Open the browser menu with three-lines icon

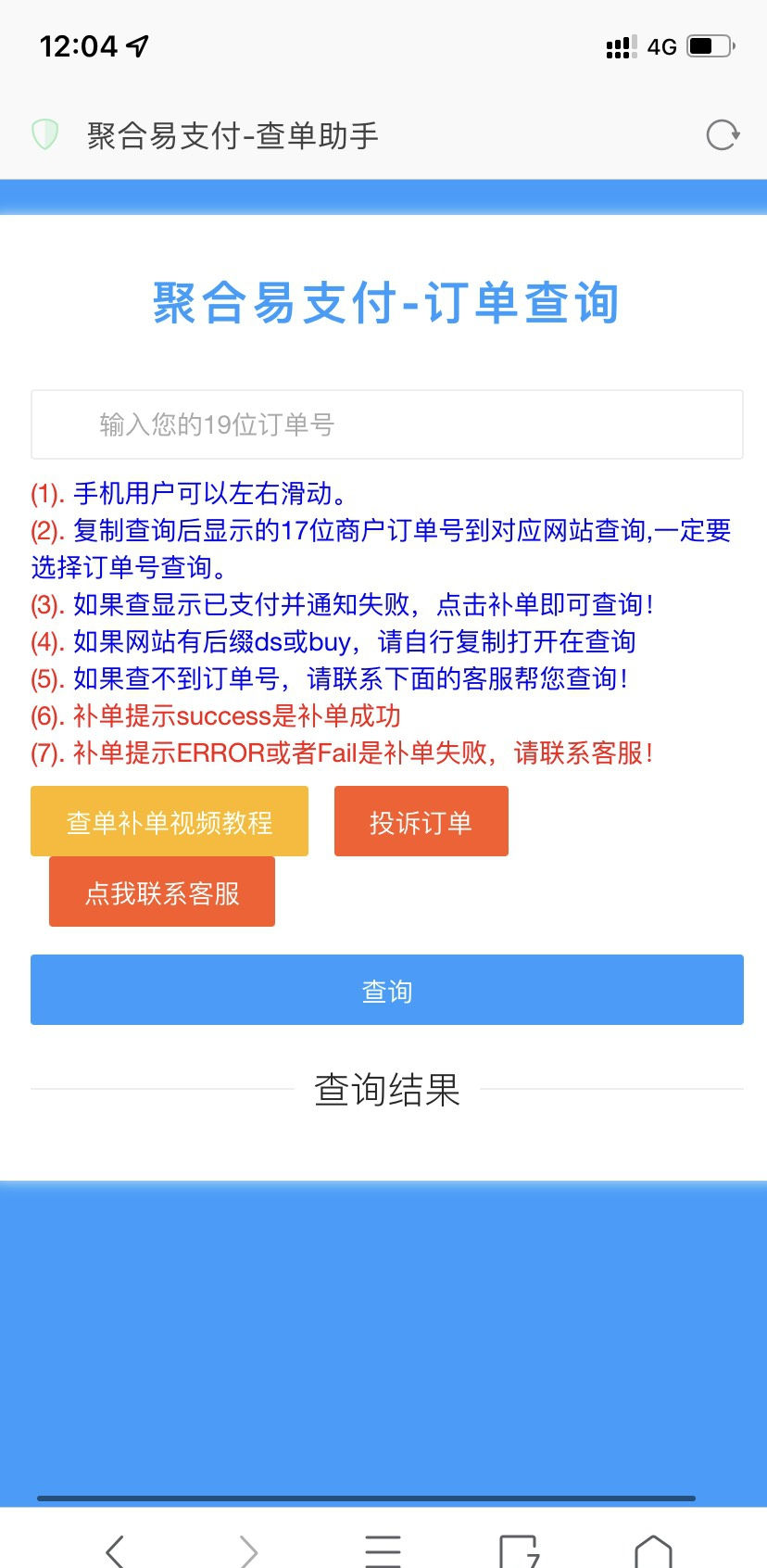coord(383,1547)
